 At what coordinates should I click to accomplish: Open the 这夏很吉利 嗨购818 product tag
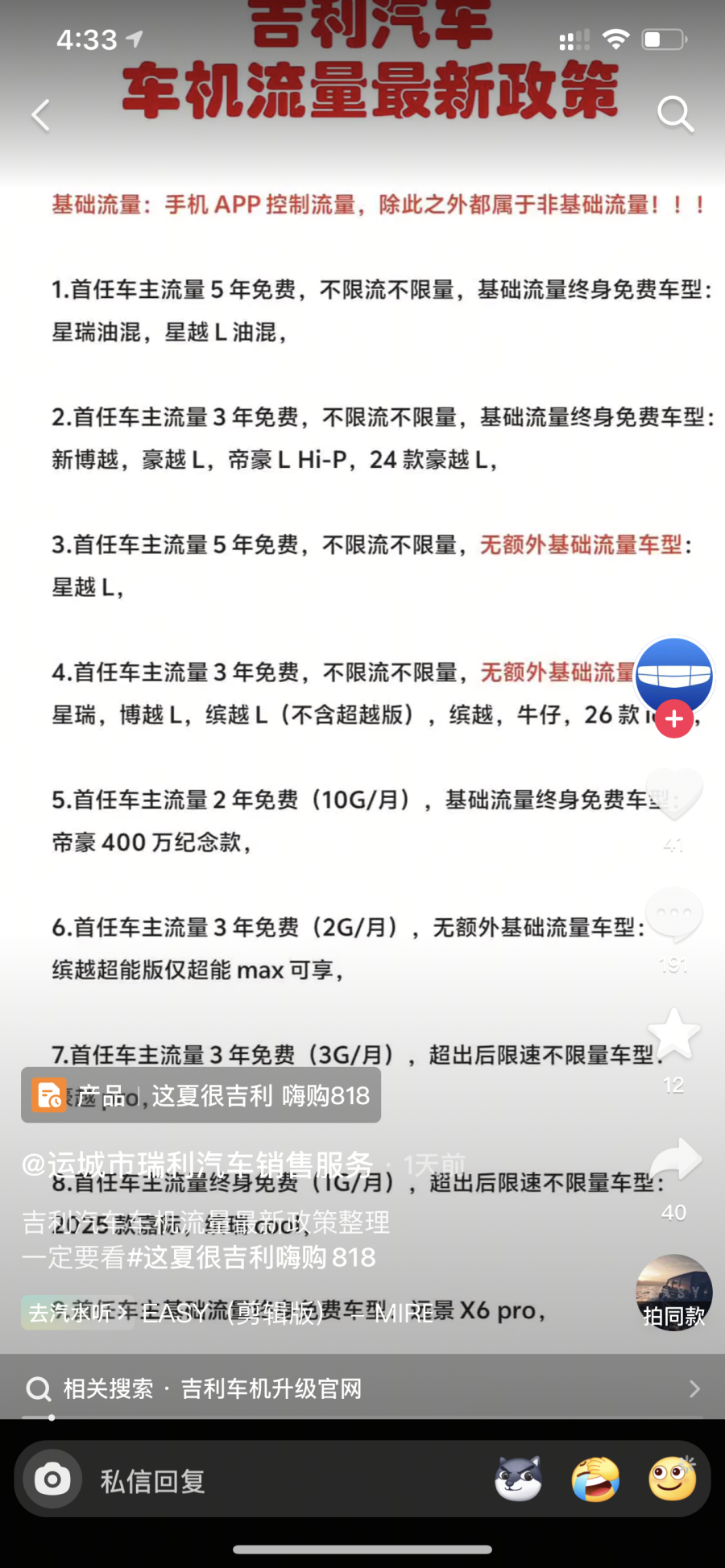coord(201,1095)
